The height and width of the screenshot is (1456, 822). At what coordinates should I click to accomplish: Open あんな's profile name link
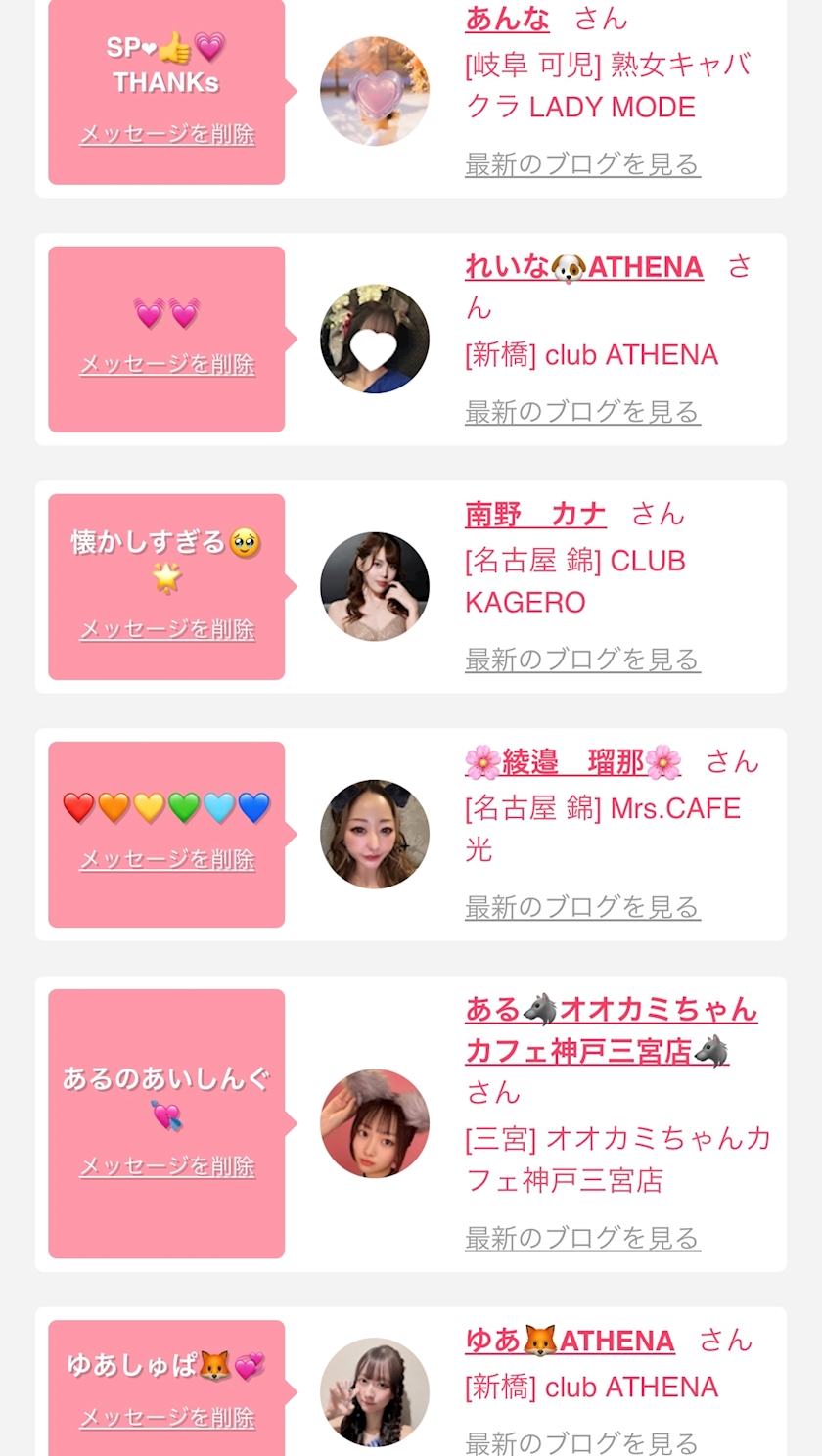[x=507, y=19]
